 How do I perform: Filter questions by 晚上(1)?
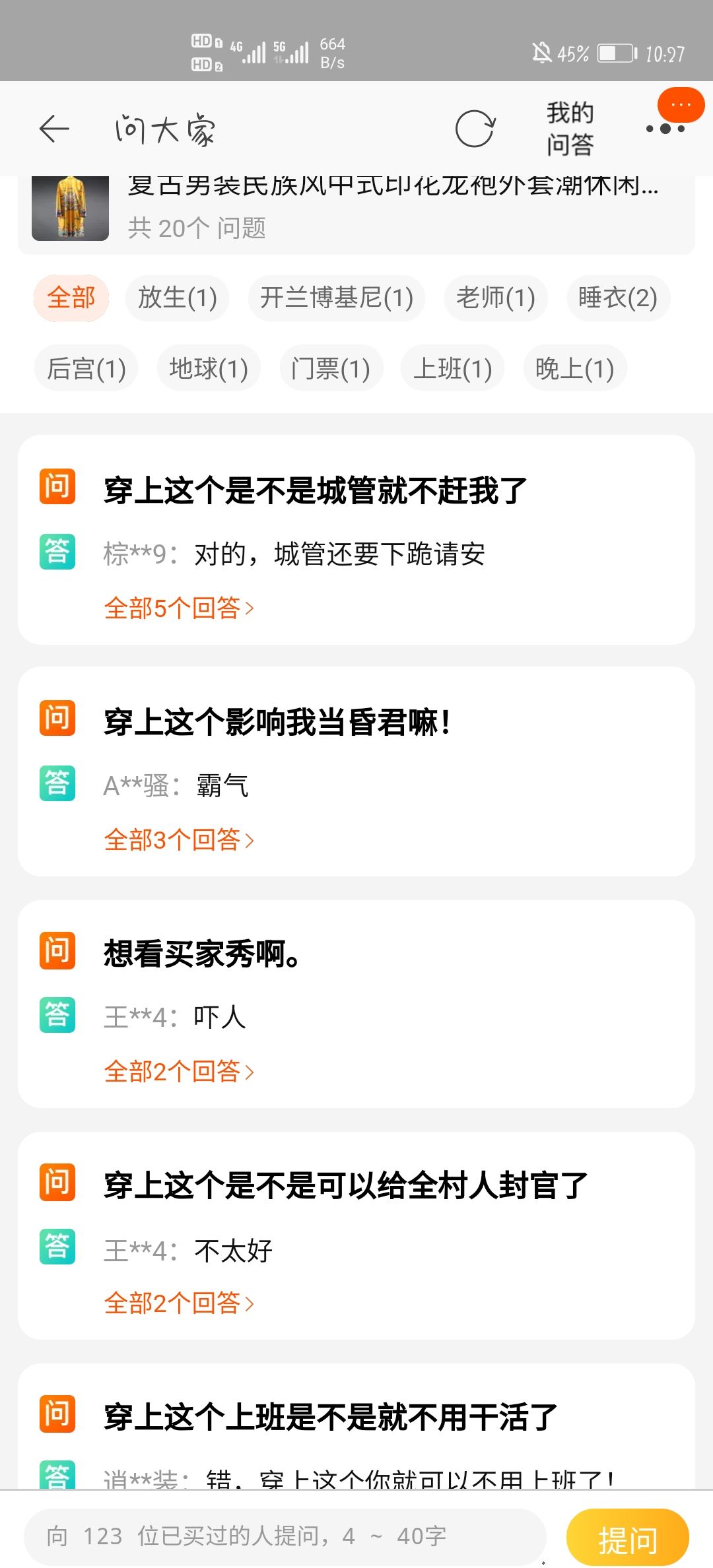(x=574, y=368)
